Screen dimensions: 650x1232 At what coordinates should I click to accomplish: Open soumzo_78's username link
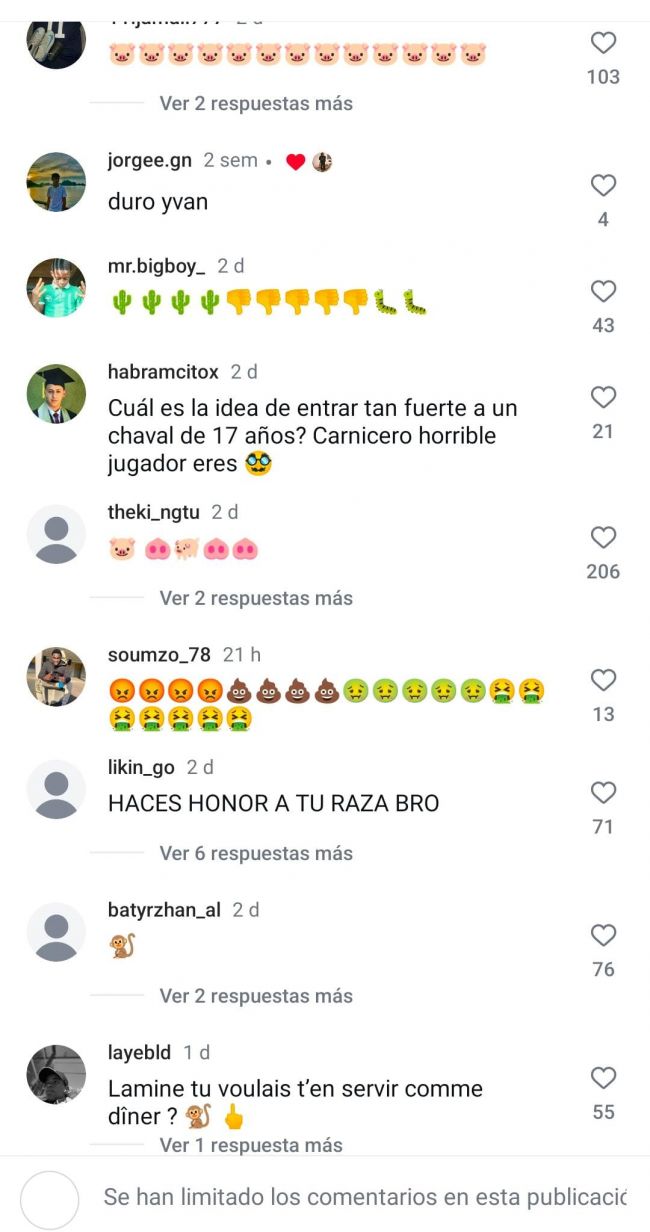point(159,655)
